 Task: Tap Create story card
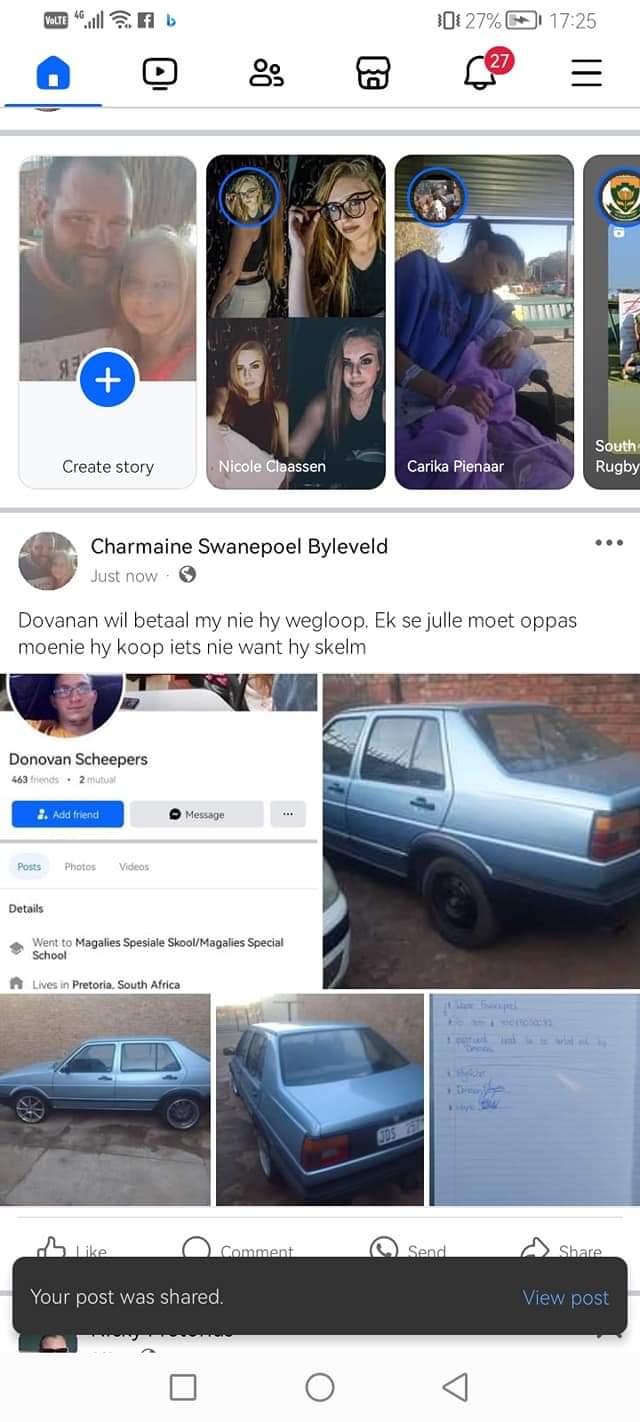click(x=108, y=322)
